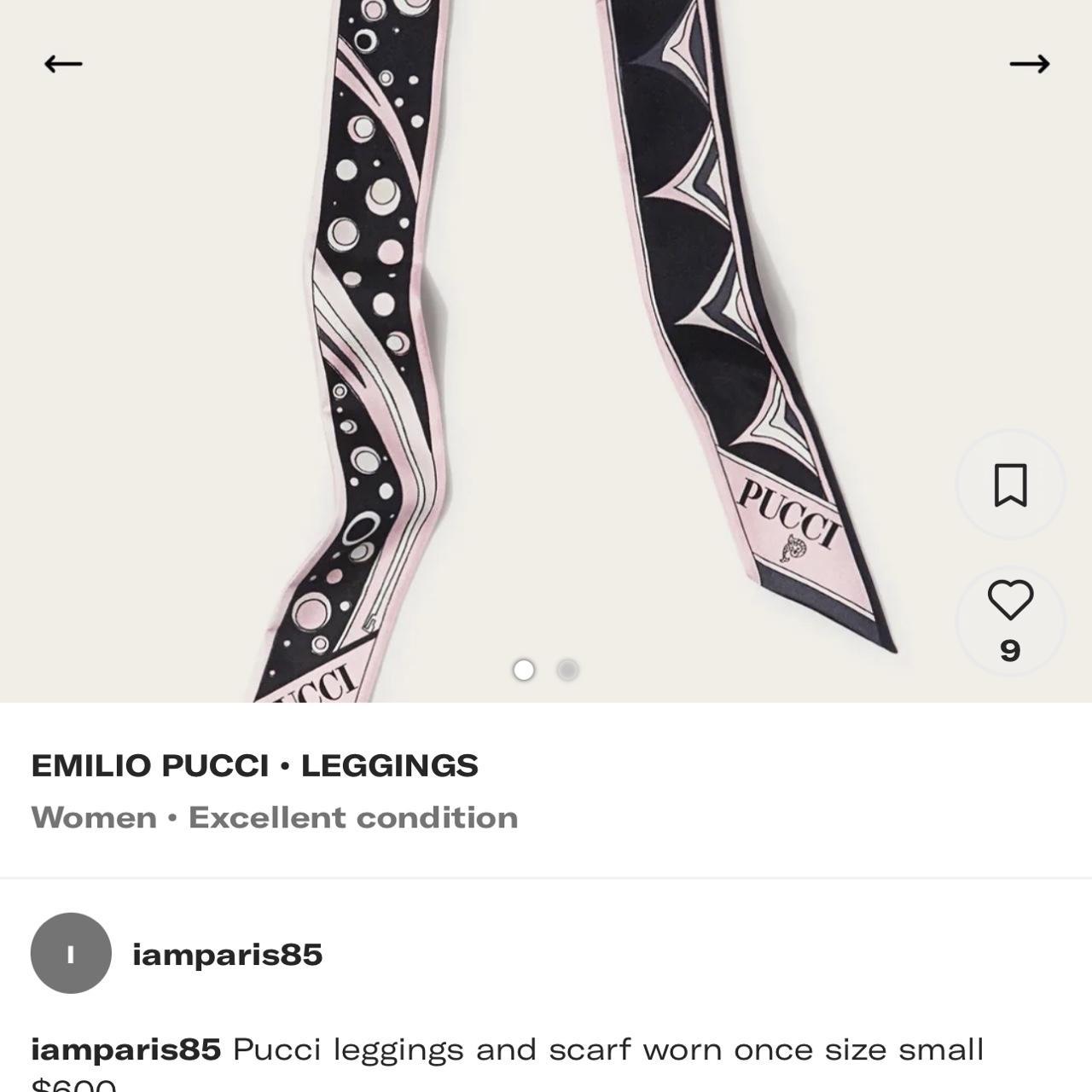Open the scarf product photo
Screen dimensions: 1092x1092
tap(546, 341)
